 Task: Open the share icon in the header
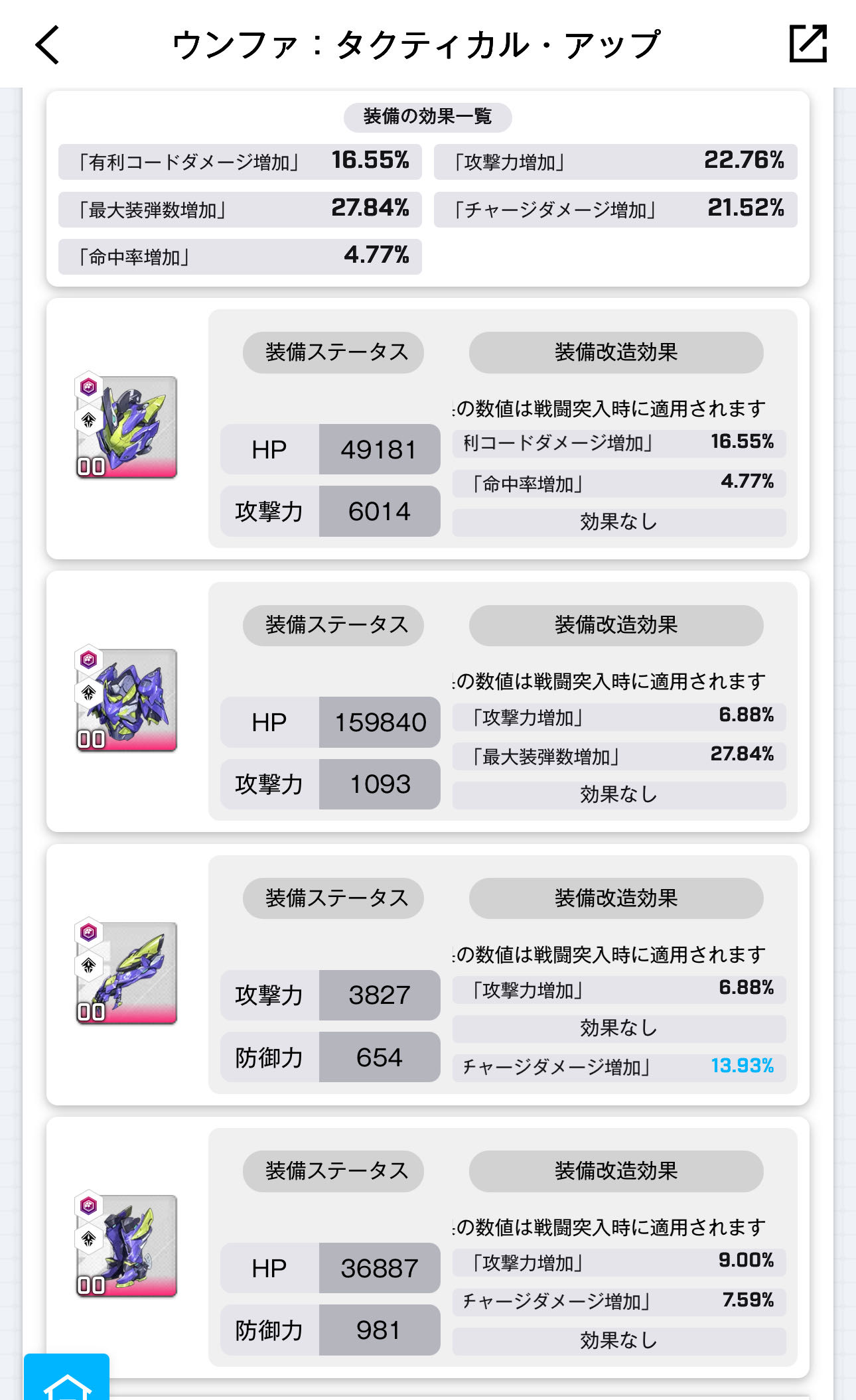[808, 44]
